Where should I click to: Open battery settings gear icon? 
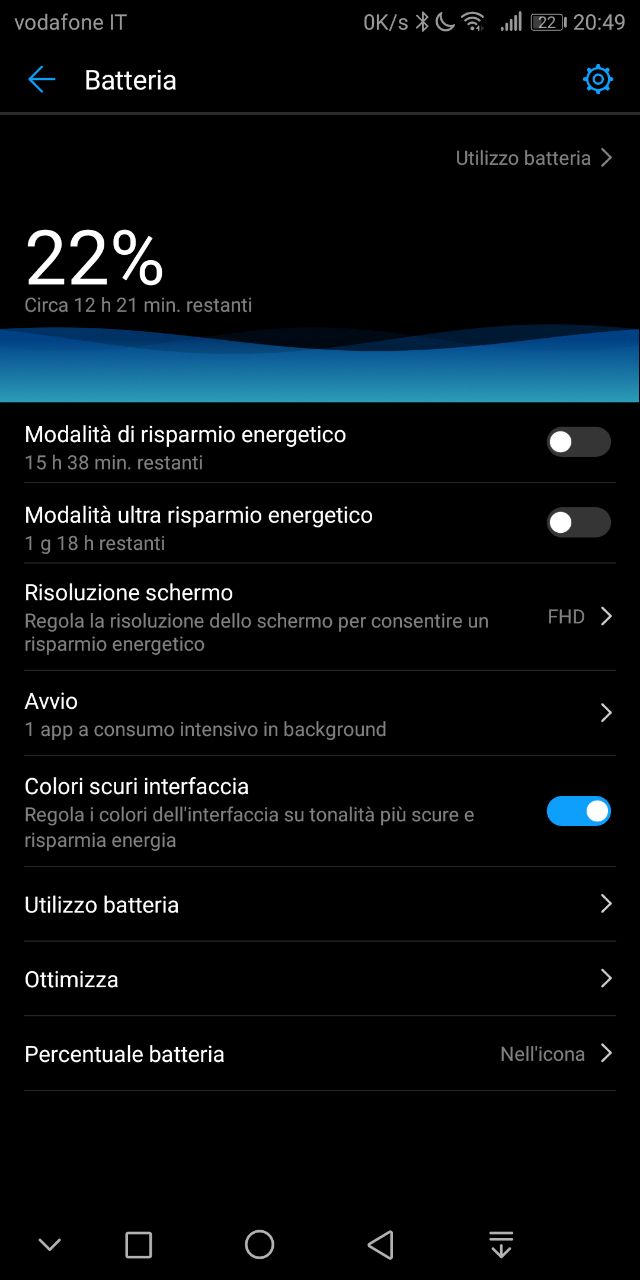click(x=598, y=80)
